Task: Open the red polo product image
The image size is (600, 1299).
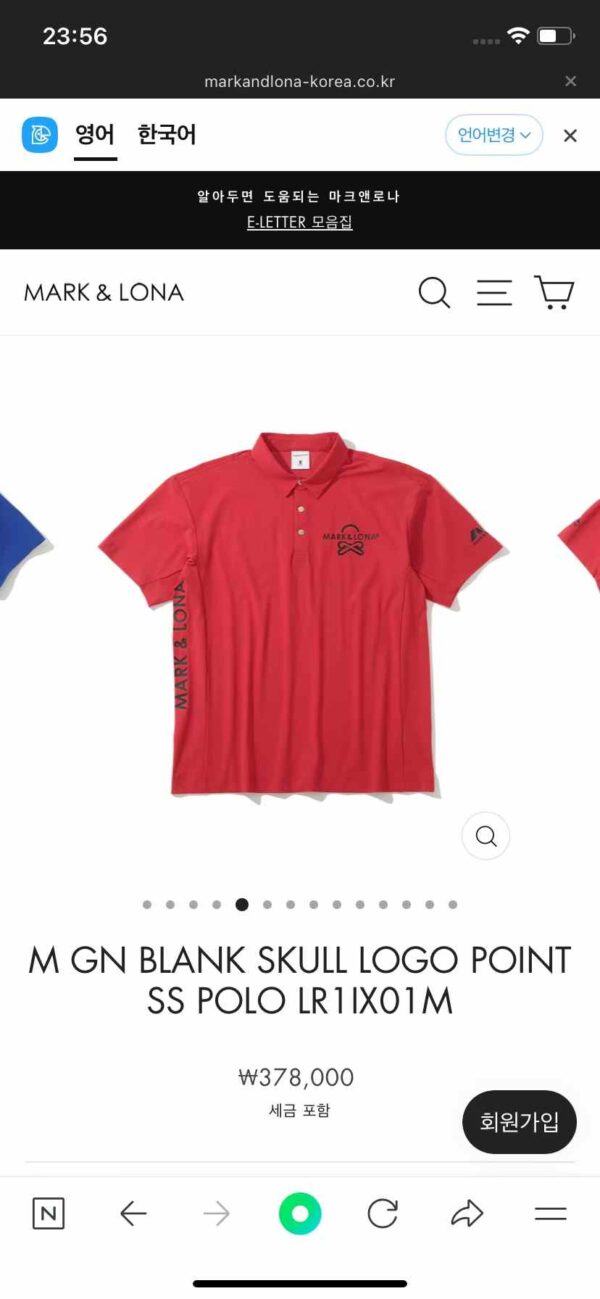Action: (x=300, y=612)
